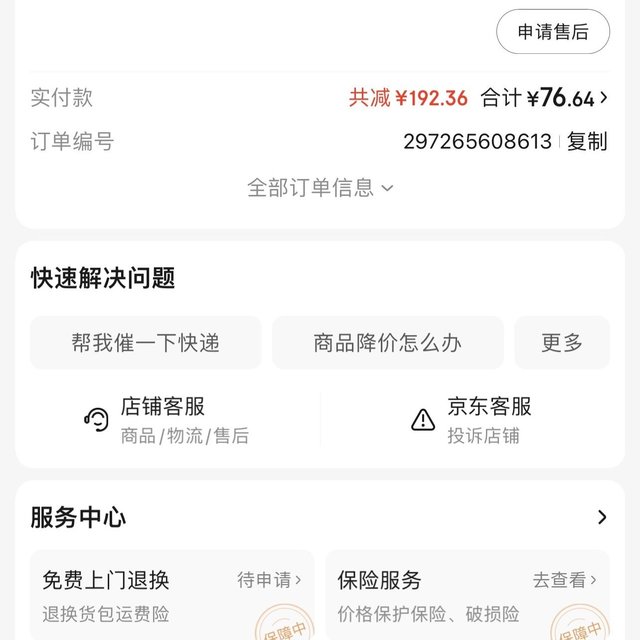Copy the order number via 复制

click(587, 142)
